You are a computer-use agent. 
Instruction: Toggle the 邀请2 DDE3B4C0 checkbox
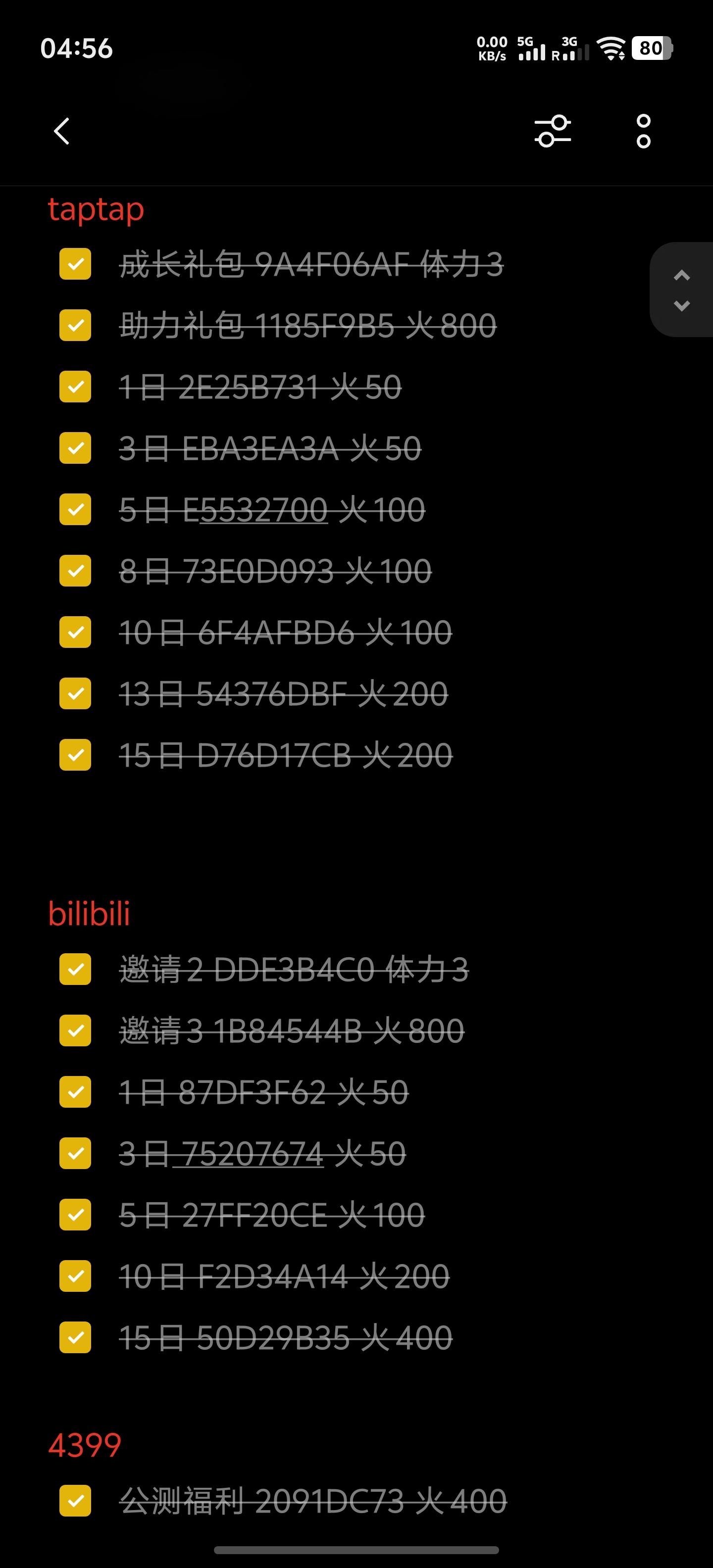point(75,969)
